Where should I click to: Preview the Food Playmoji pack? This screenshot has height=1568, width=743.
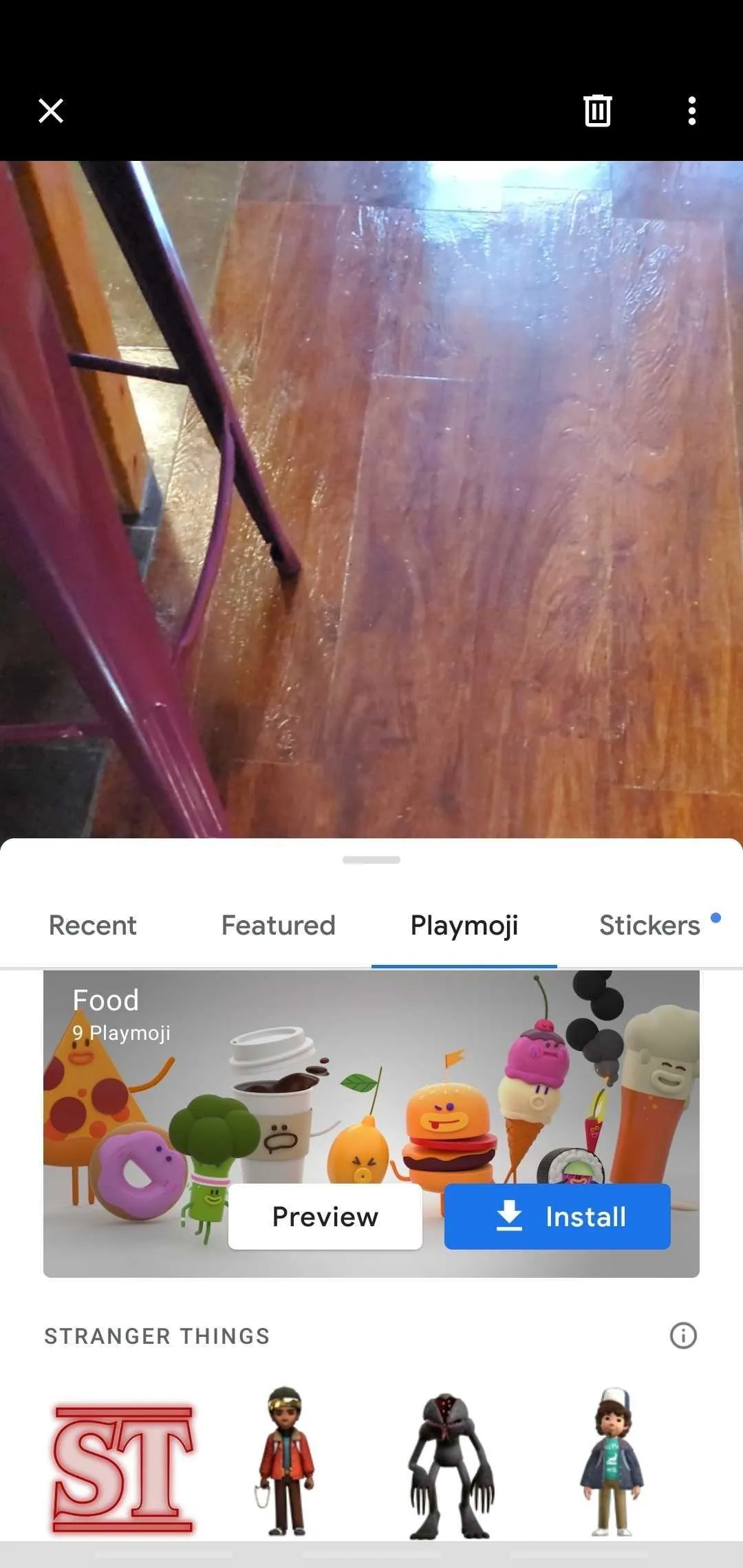(x=325, y=1217)
